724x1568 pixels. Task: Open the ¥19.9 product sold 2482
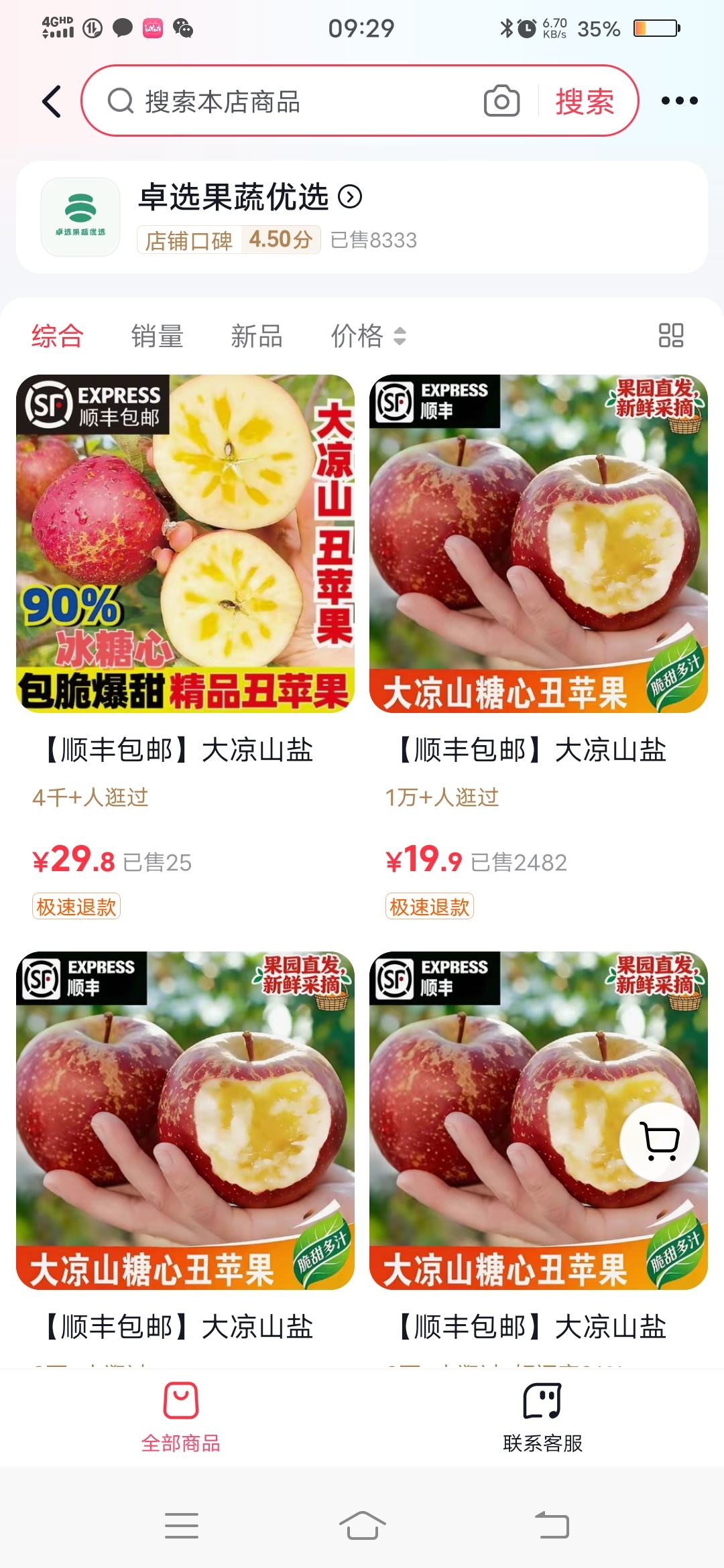538,544
